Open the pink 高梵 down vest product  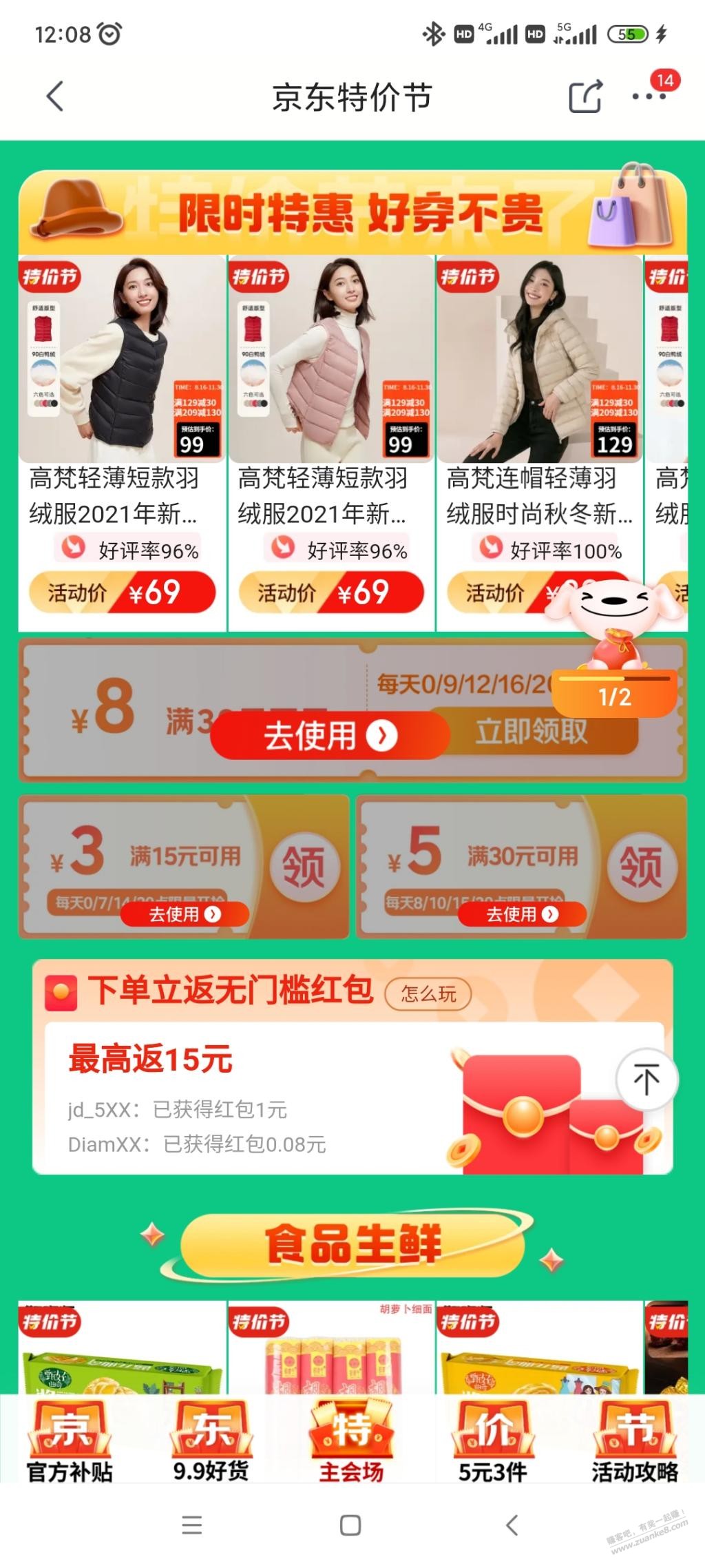pyautogui.click(x=331, y=443)
